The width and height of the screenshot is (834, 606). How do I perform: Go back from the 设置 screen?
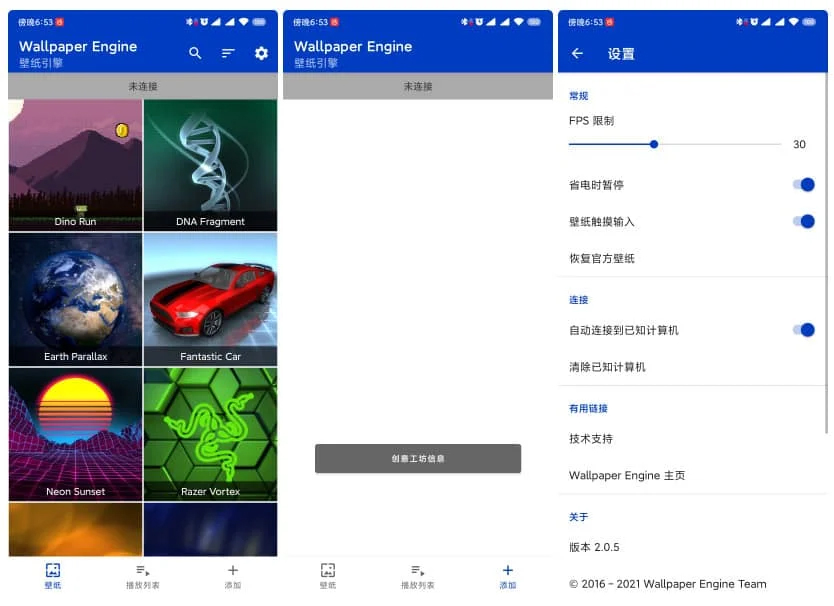pos(577,54)
